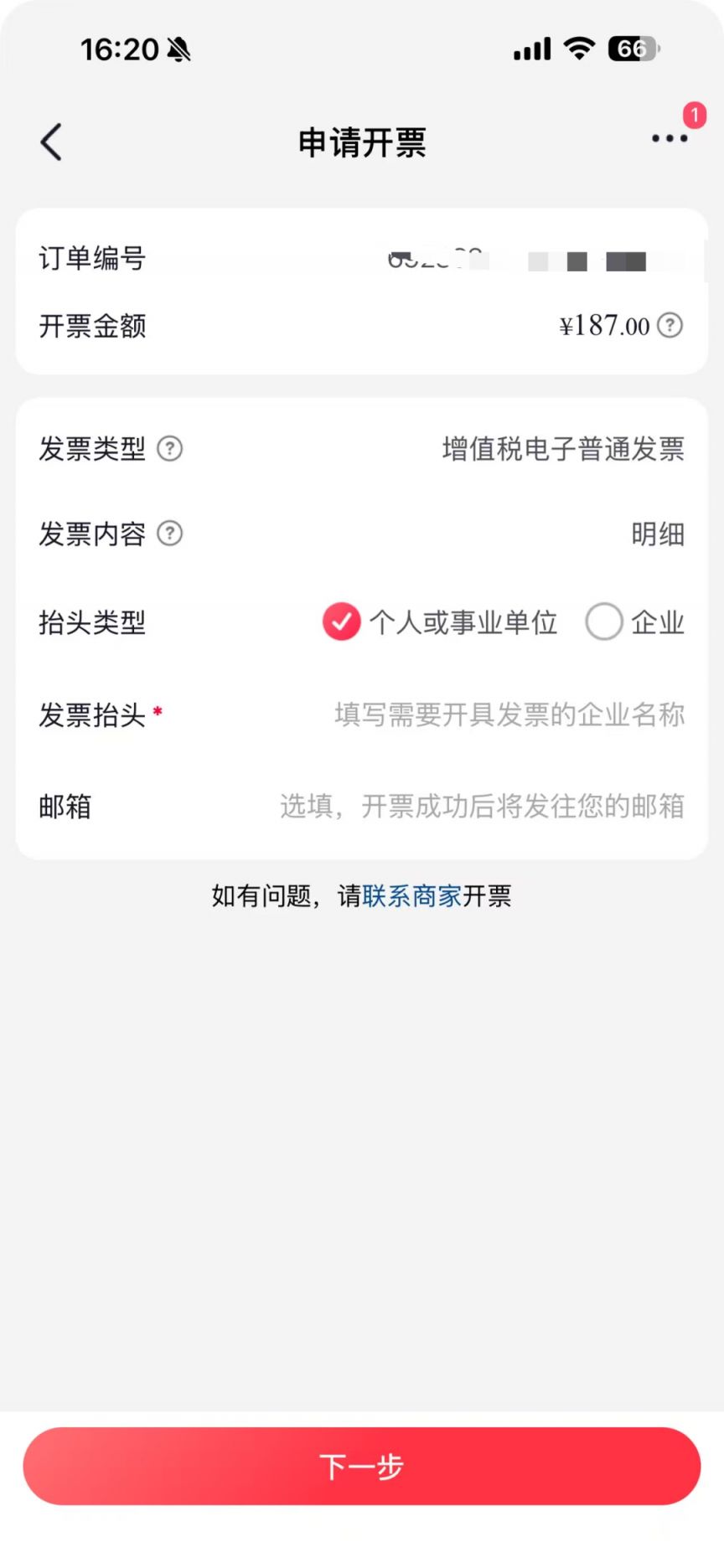The width and height of the screenshot is (724, 1568).
Task: Change the invoice type 增值税电子普通发票
Action: (x=562, y=450)
